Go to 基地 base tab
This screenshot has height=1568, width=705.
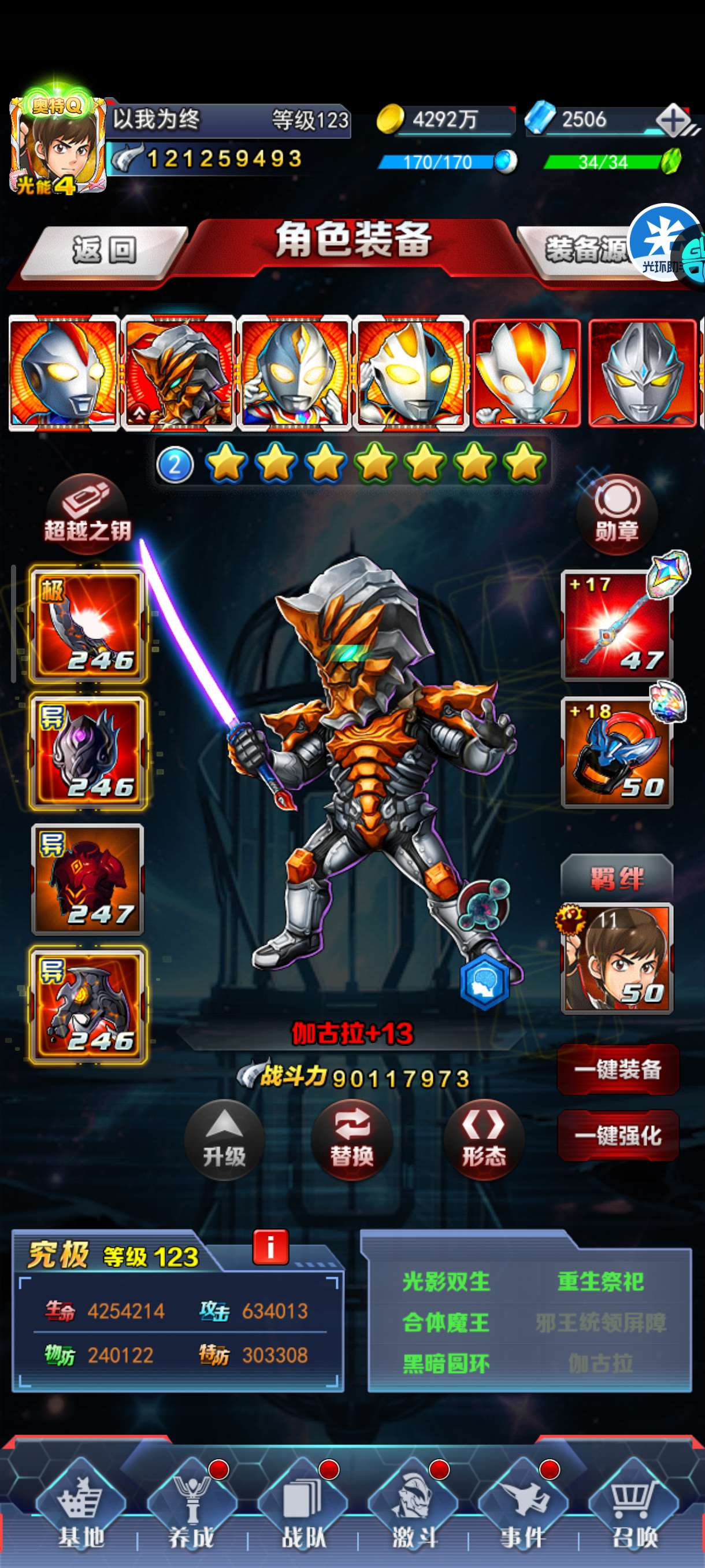coord(81,1510)
